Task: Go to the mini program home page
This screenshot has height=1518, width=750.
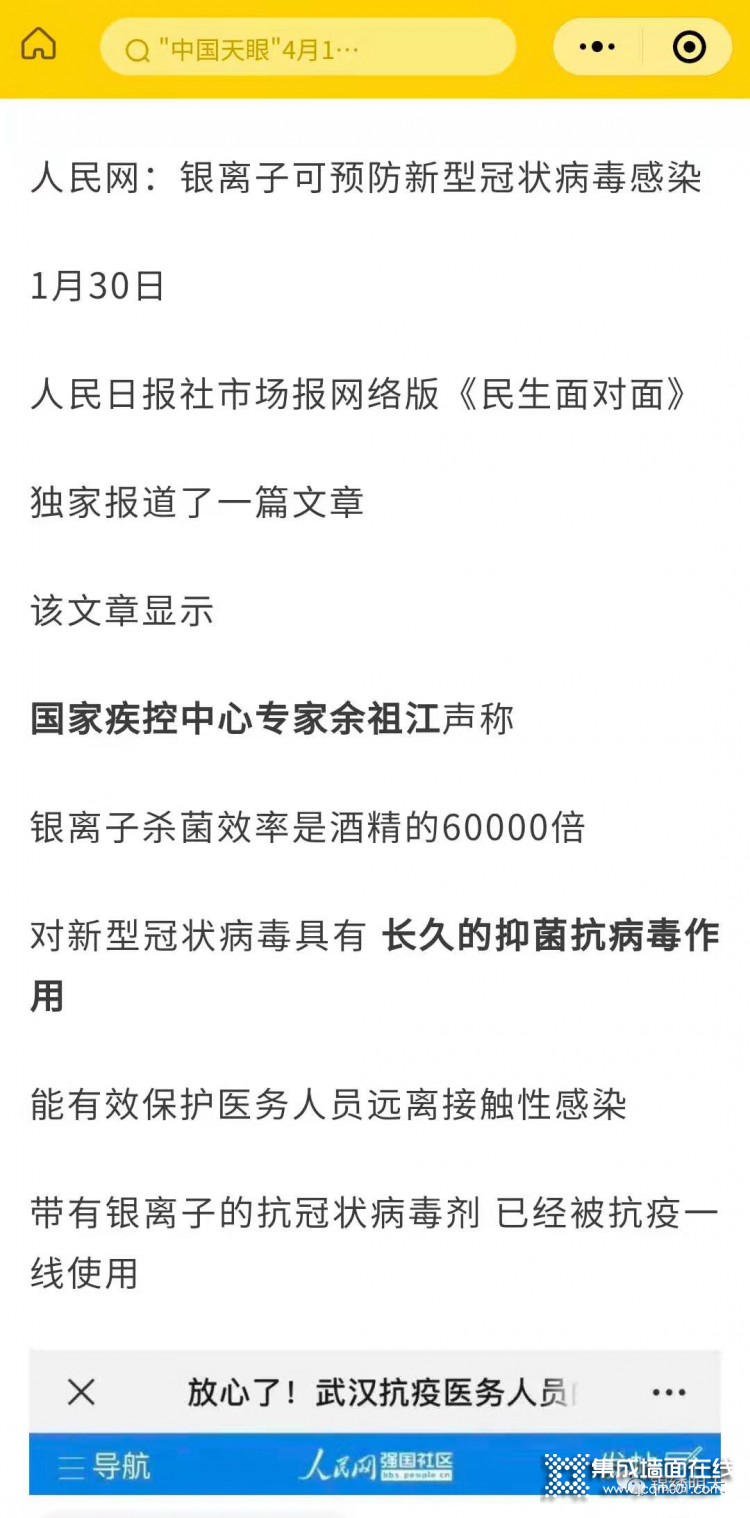Action: pos(39,45)
